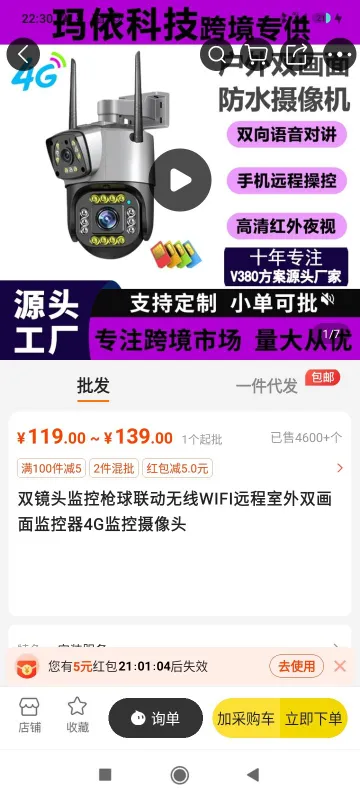Play the product video
360x800 pixels.
(x=180, y=180)
